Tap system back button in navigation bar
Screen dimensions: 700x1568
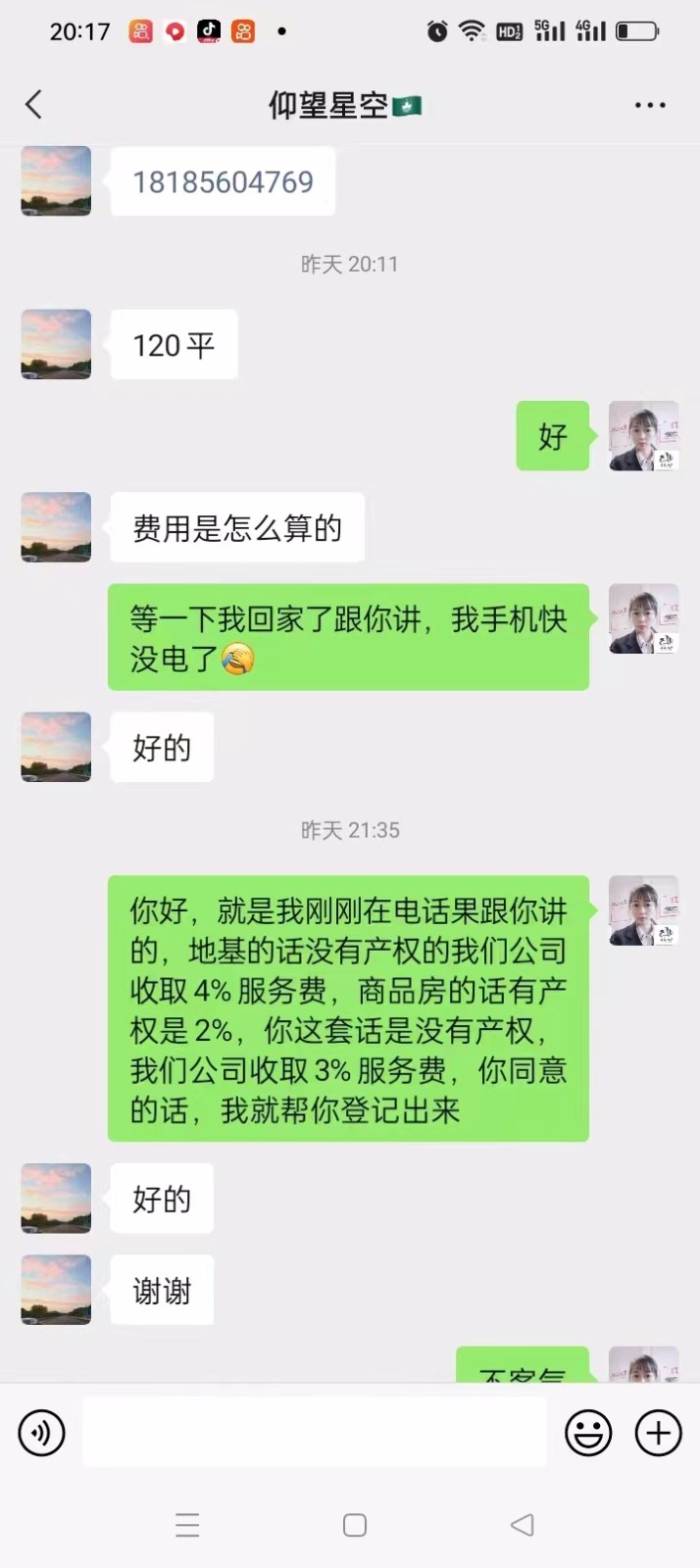(x=523, y=1525)
